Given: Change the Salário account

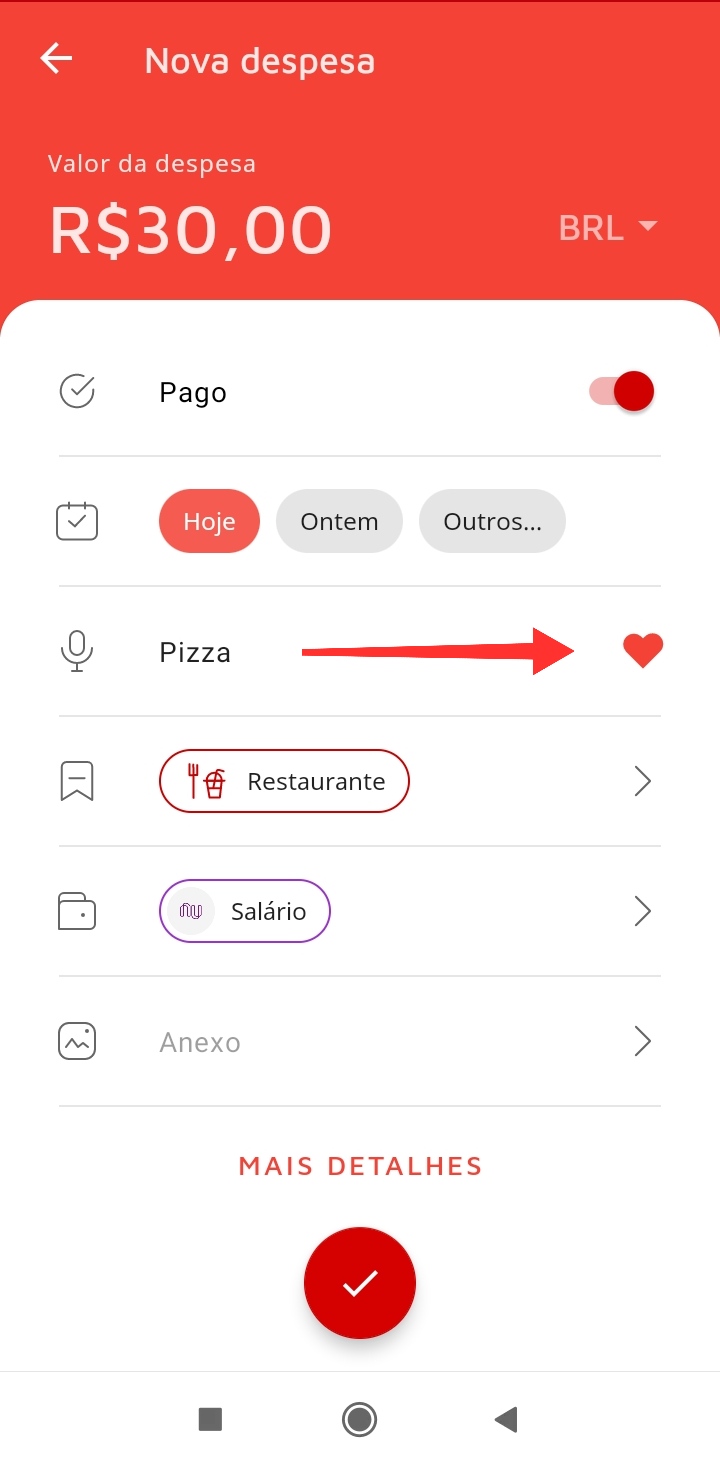Looking at the screenshot, I should (245, 911).
